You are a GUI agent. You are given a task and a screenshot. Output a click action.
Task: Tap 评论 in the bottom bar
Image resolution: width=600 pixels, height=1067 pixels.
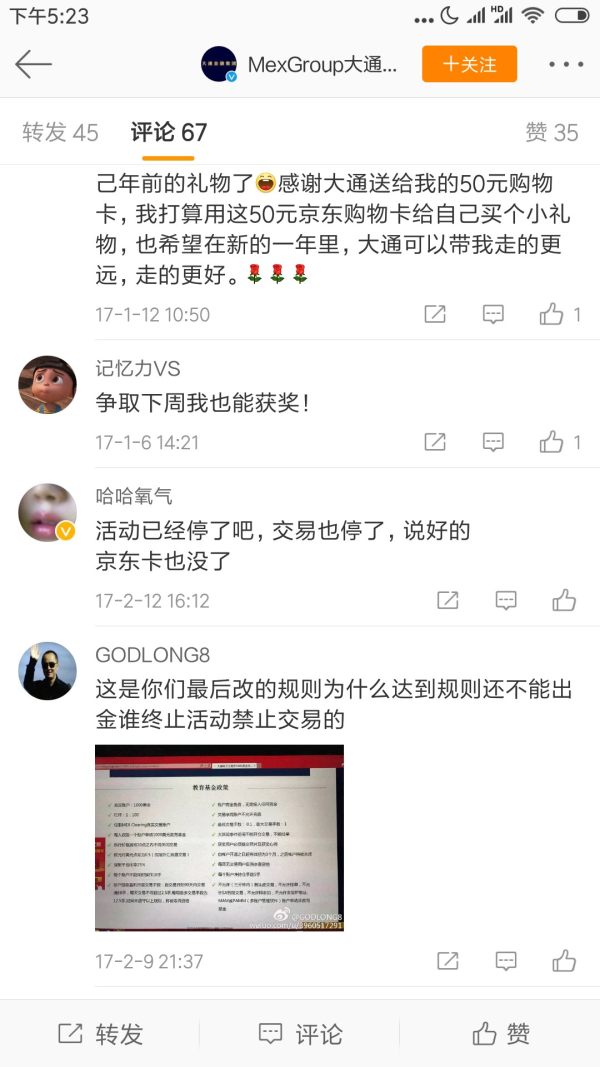click(x=300, y=1033)
